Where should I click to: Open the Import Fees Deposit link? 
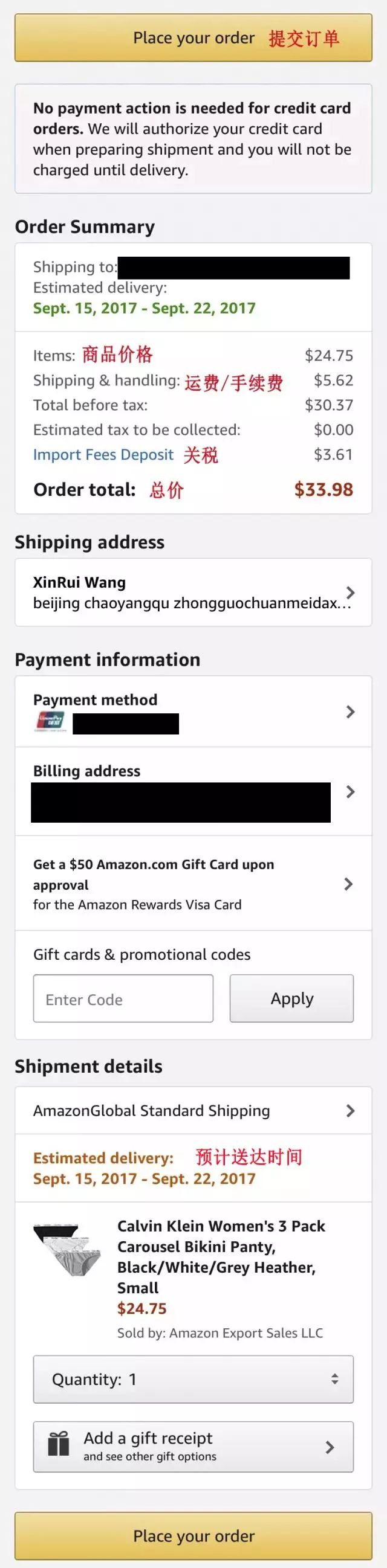(x=103, y=455)
